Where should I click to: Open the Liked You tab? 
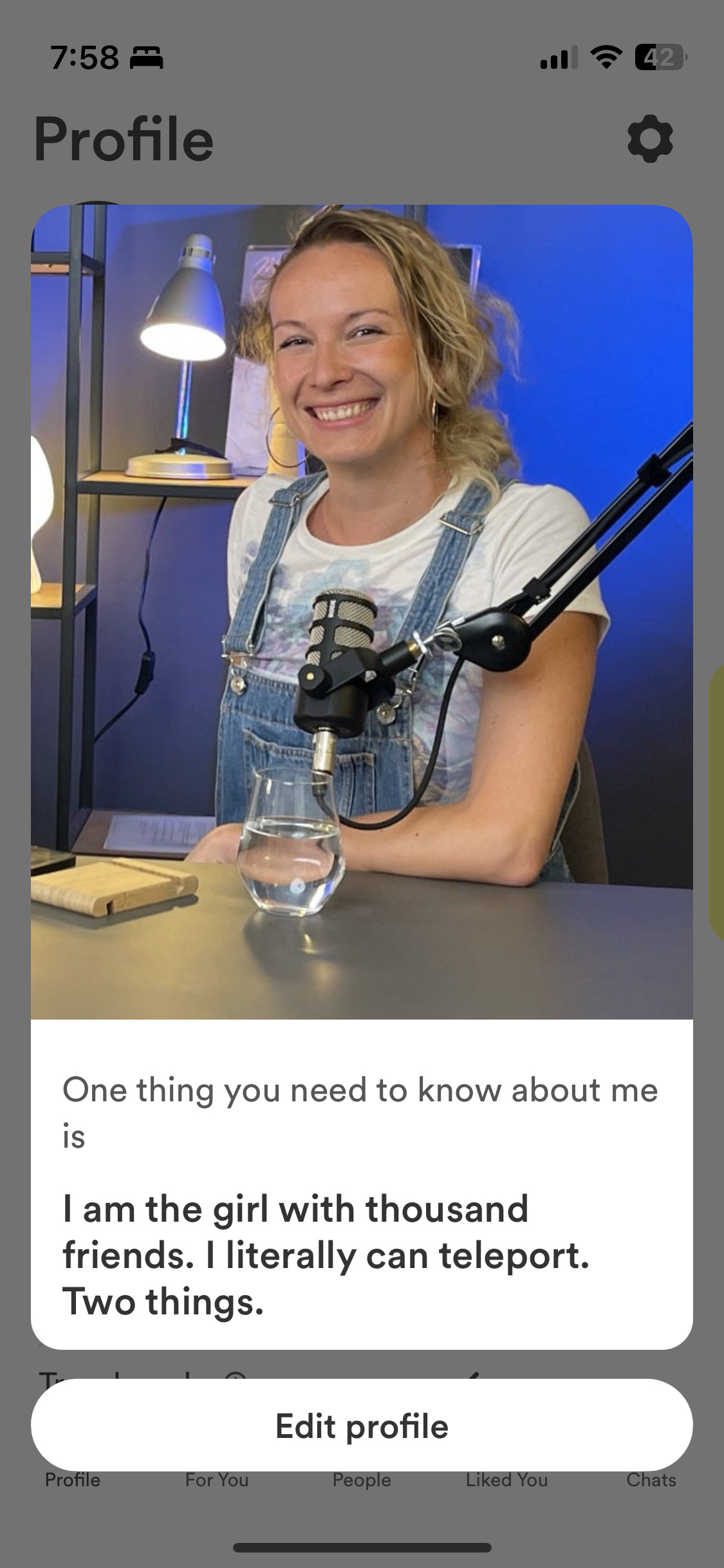pyautogui.click(x=507, y=1480)
